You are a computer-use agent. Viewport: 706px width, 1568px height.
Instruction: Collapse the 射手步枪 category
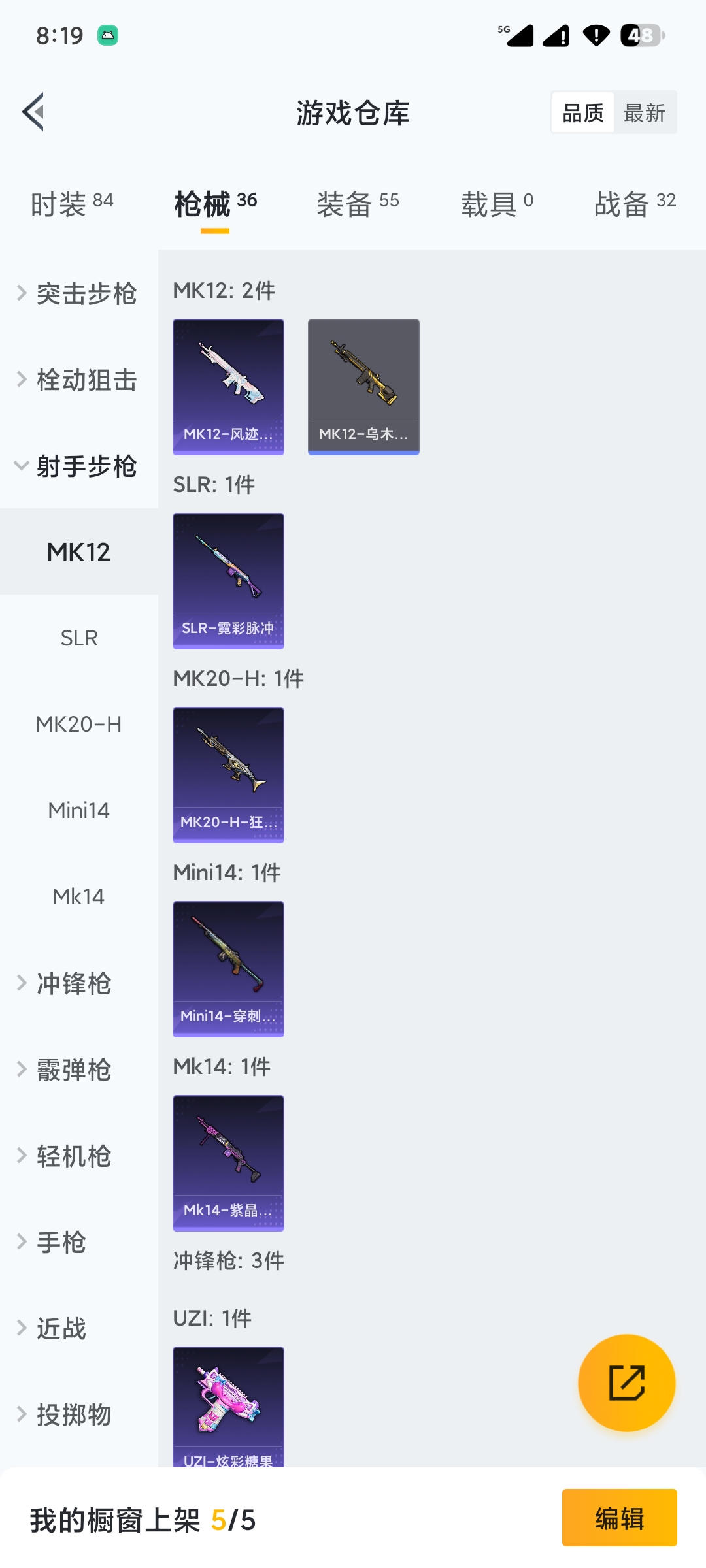pyautogui.click(x=78, y=466)
